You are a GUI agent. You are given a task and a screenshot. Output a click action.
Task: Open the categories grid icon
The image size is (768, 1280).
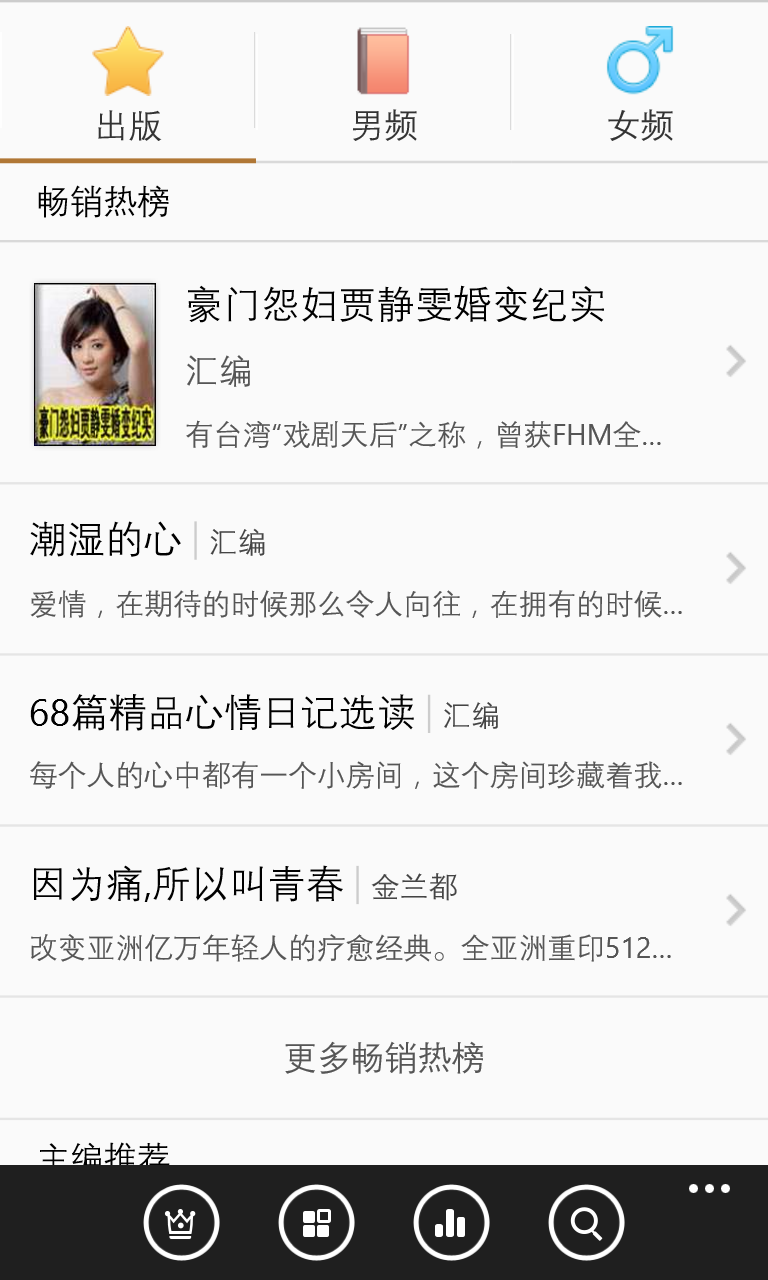click(x=316, y=1222)
